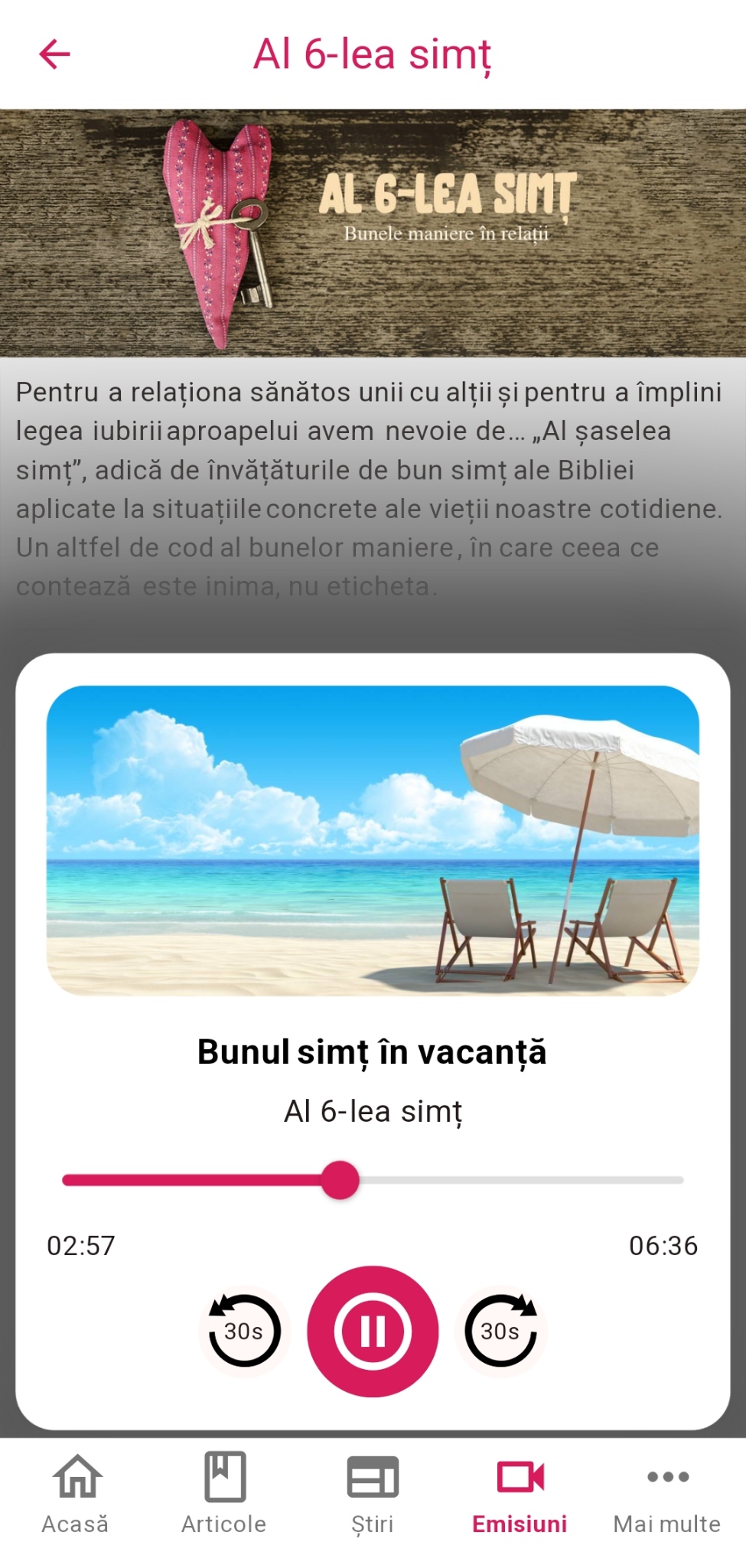This screenshot has height=1568, width=746.
Task: Select the Emisiuni tab
Action: coord(520,1493)
